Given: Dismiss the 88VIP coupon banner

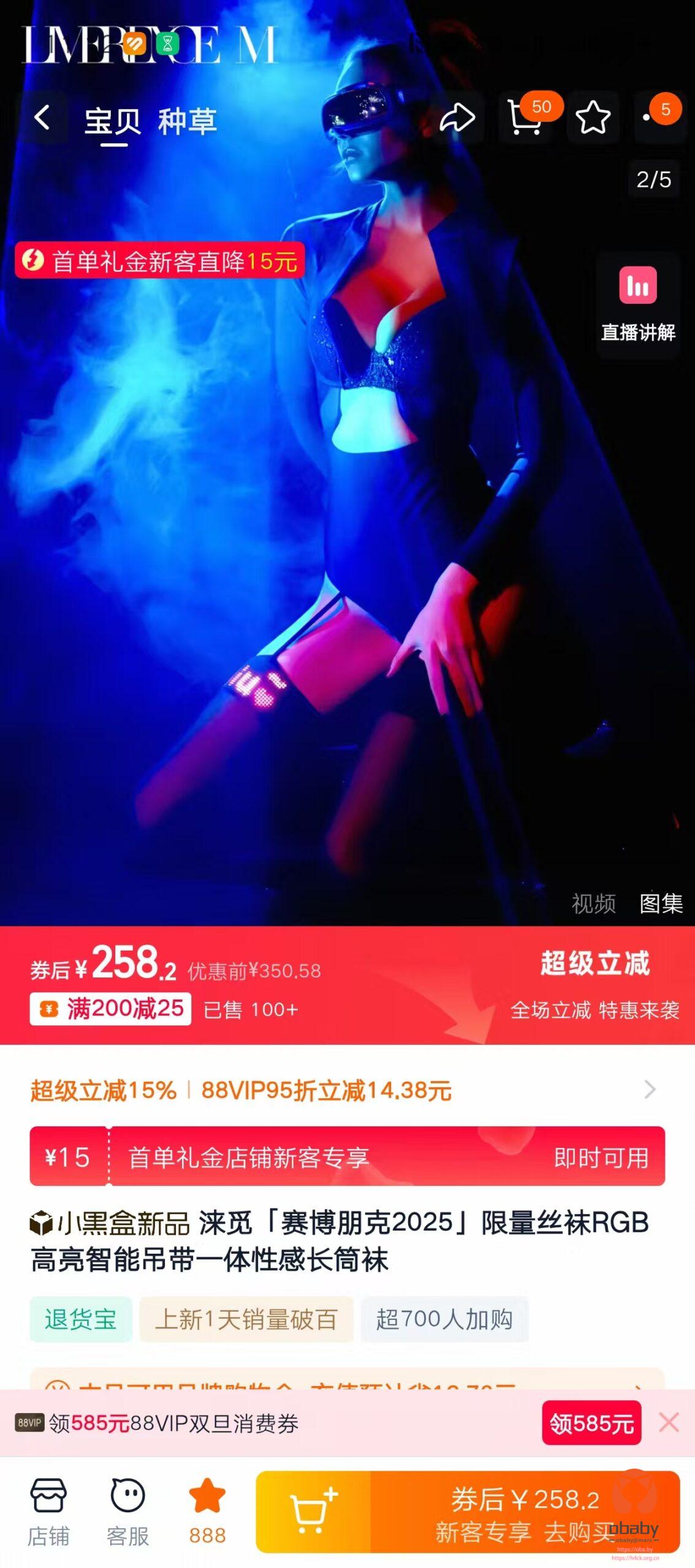Looking at the screenshot, I should (669, 1422).
